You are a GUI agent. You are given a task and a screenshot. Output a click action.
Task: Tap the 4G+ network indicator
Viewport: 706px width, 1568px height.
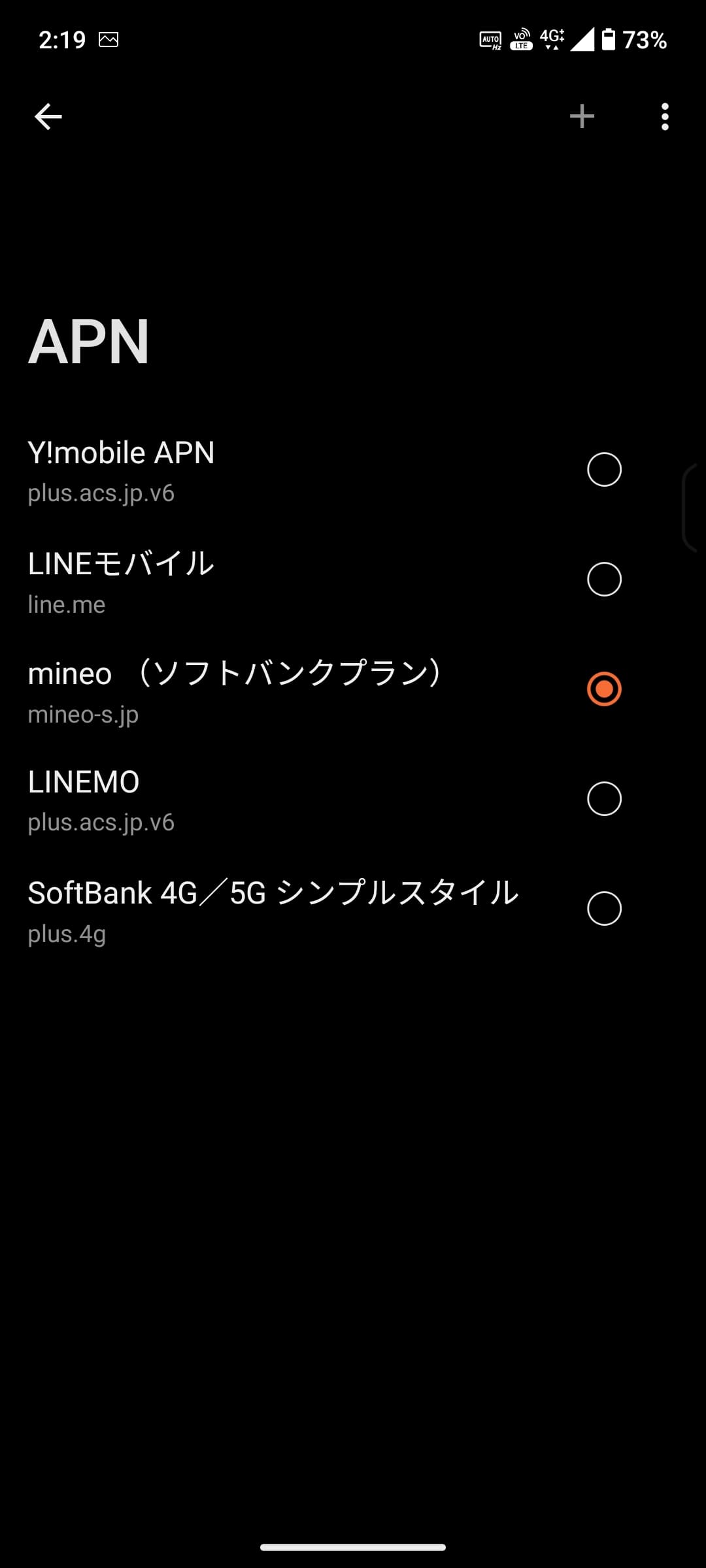coord(551,39)
